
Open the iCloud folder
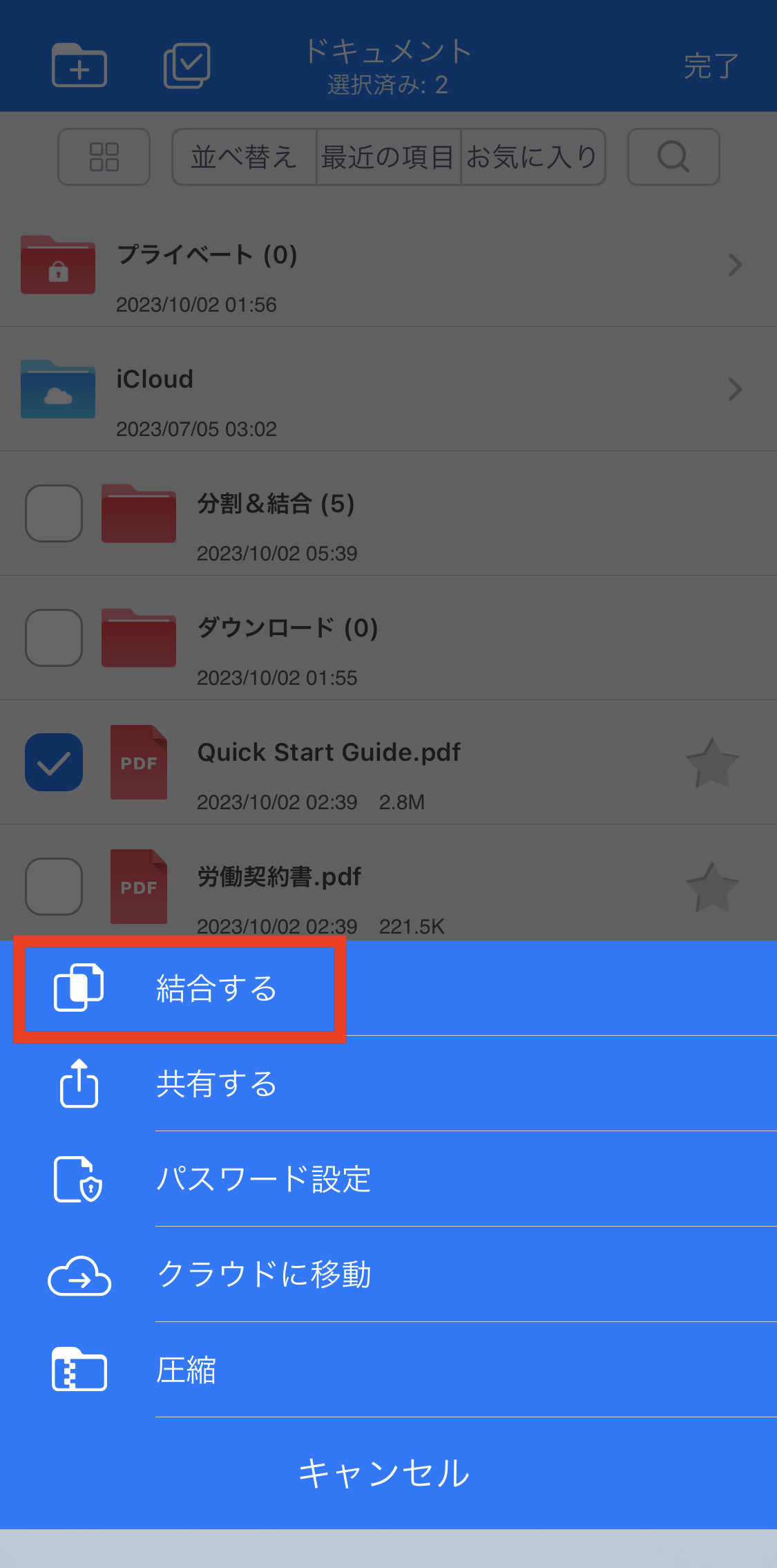387,390
